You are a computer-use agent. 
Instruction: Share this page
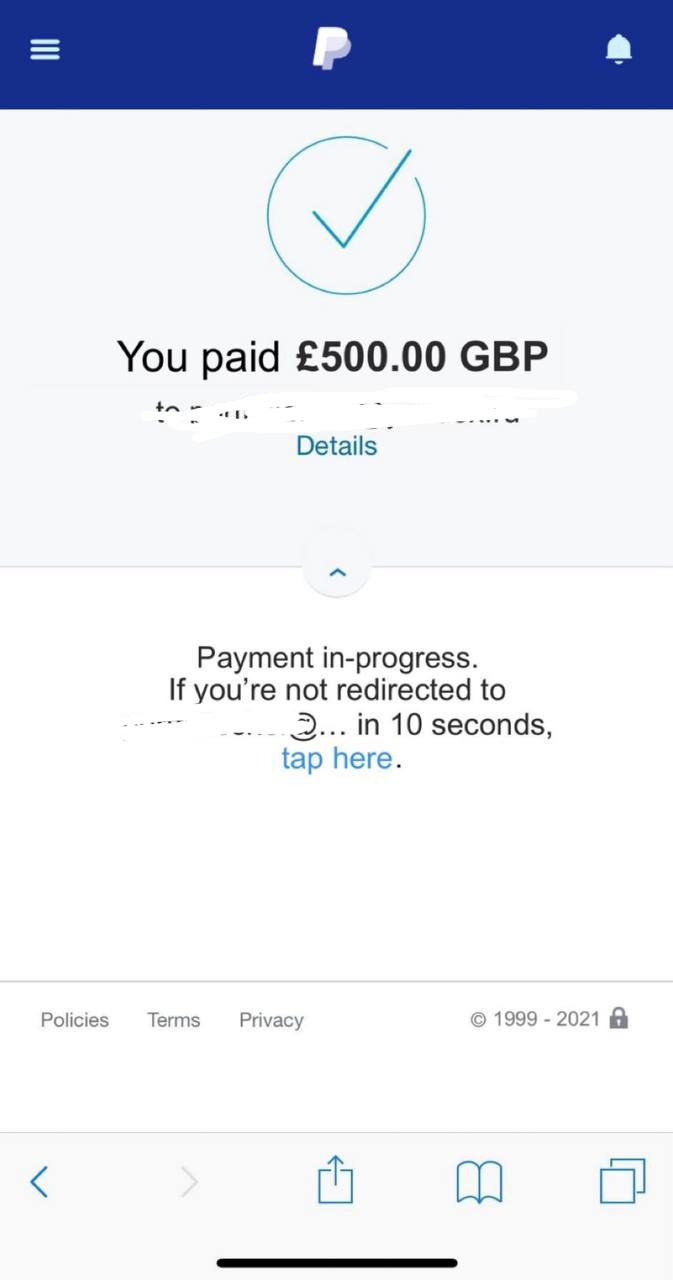(x=335, y=1180)
